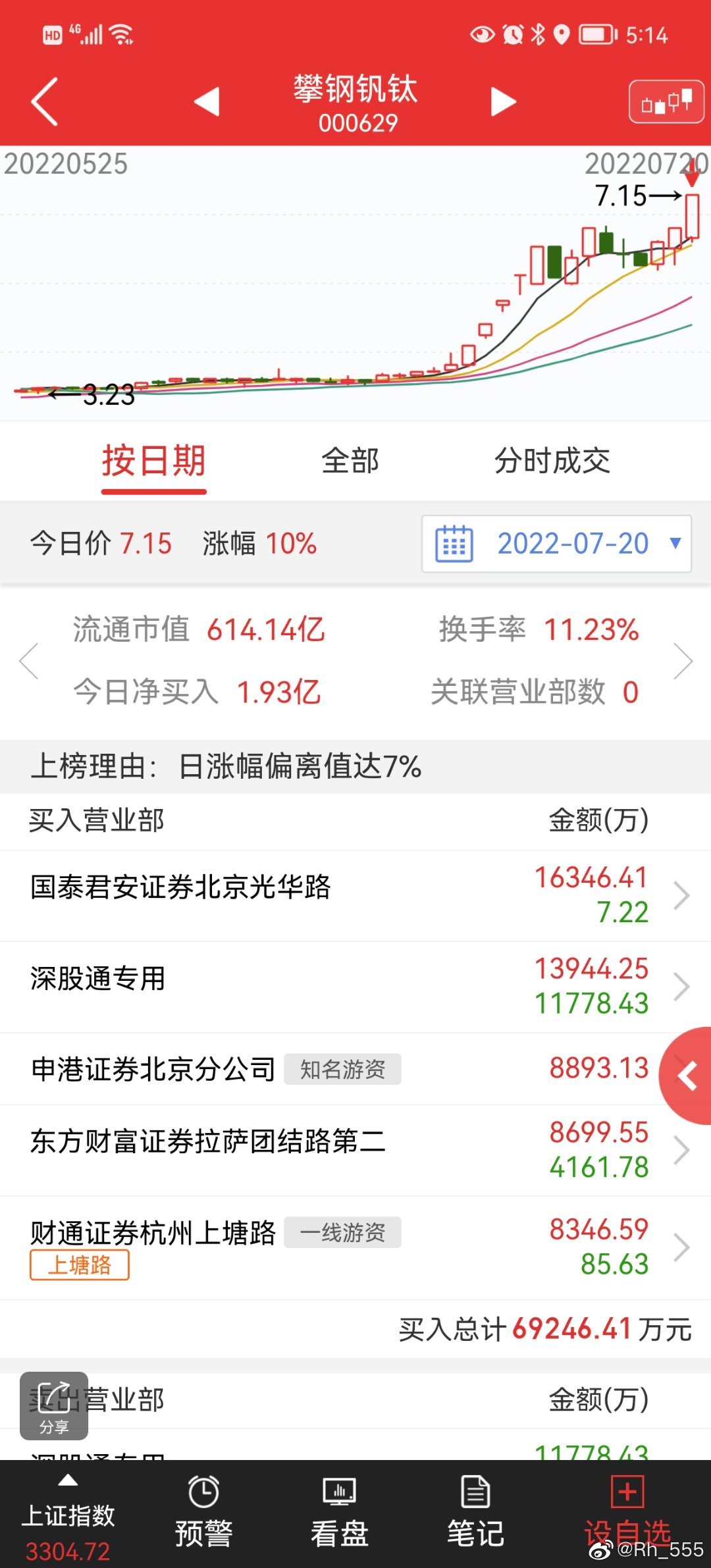Share this page via 分享
Screen dimensions: 711x1568
point(54,1405)
